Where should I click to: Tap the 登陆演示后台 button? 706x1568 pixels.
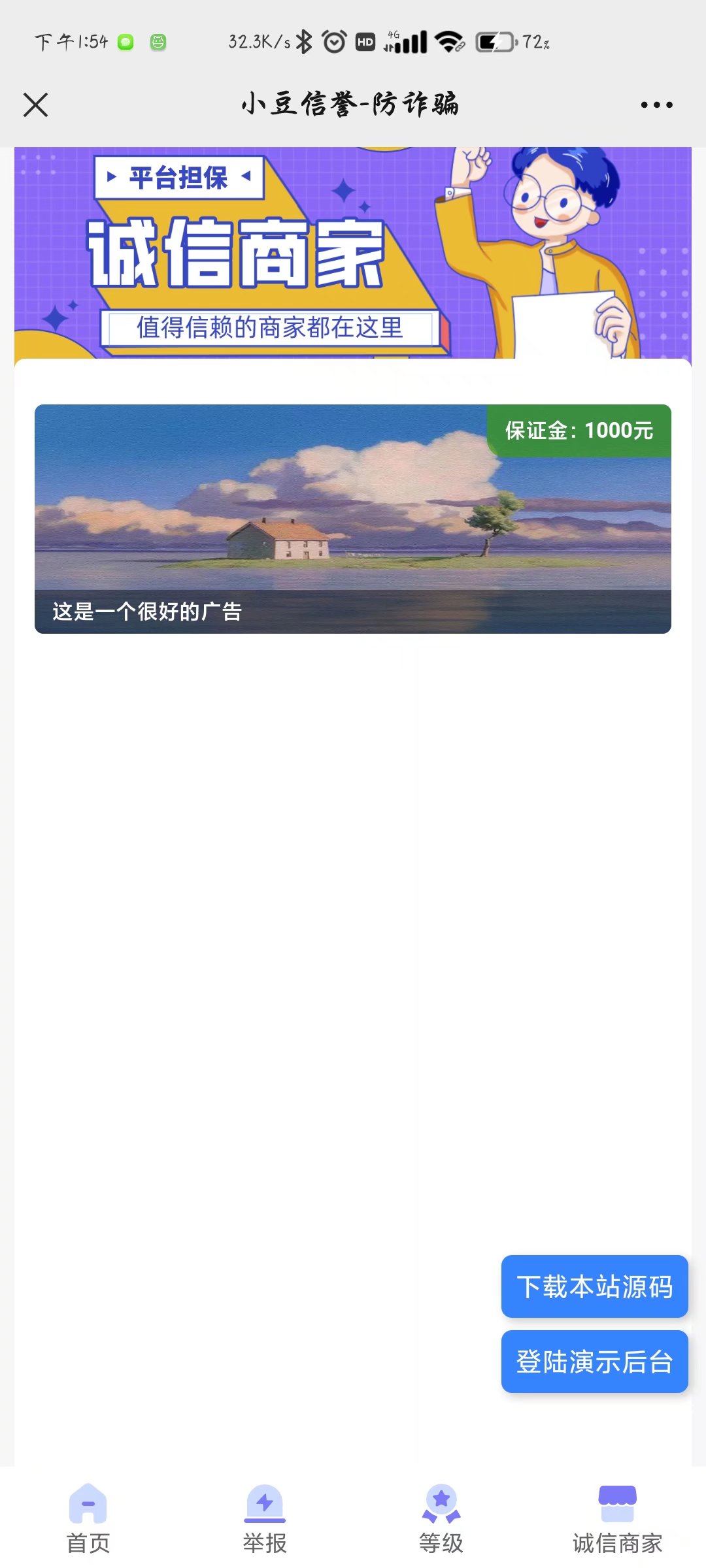[594, 1362]
